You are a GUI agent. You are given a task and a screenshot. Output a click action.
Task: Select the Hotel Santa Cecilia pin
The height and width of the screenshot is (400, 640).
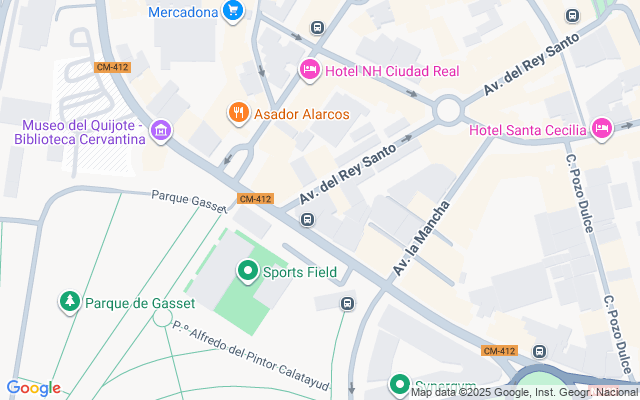(602, 129)
